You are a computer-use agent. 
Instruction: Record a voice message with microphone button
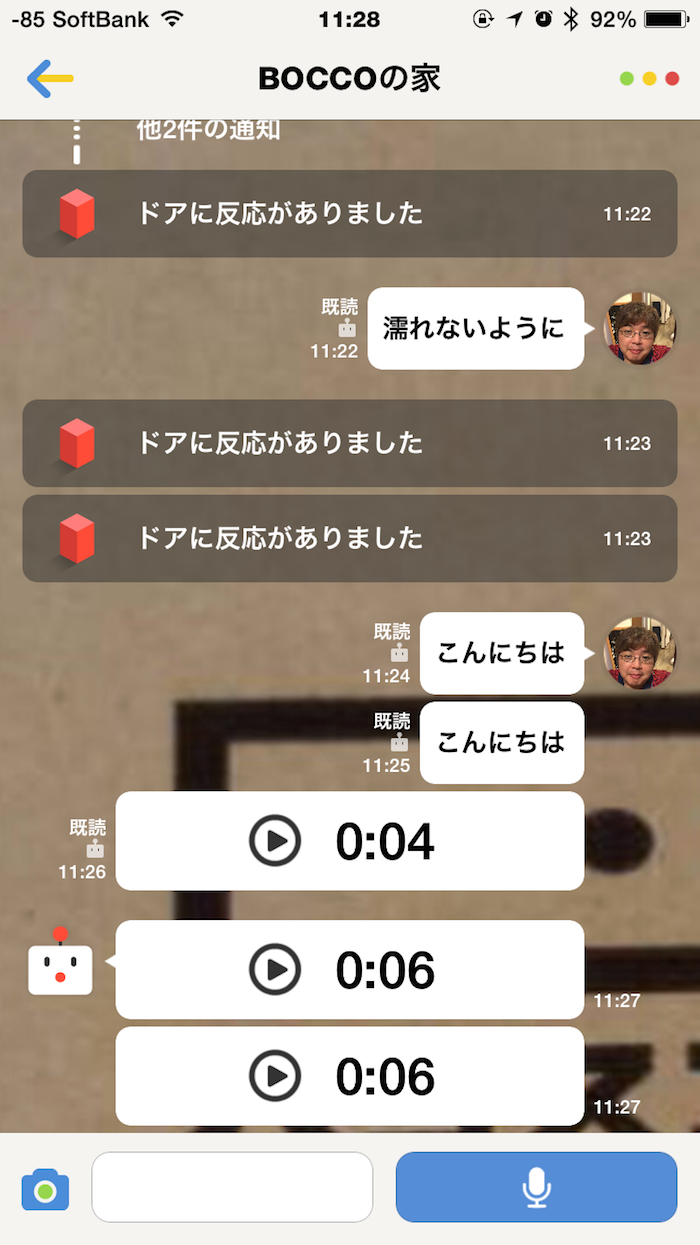(x=536, y=1187)
